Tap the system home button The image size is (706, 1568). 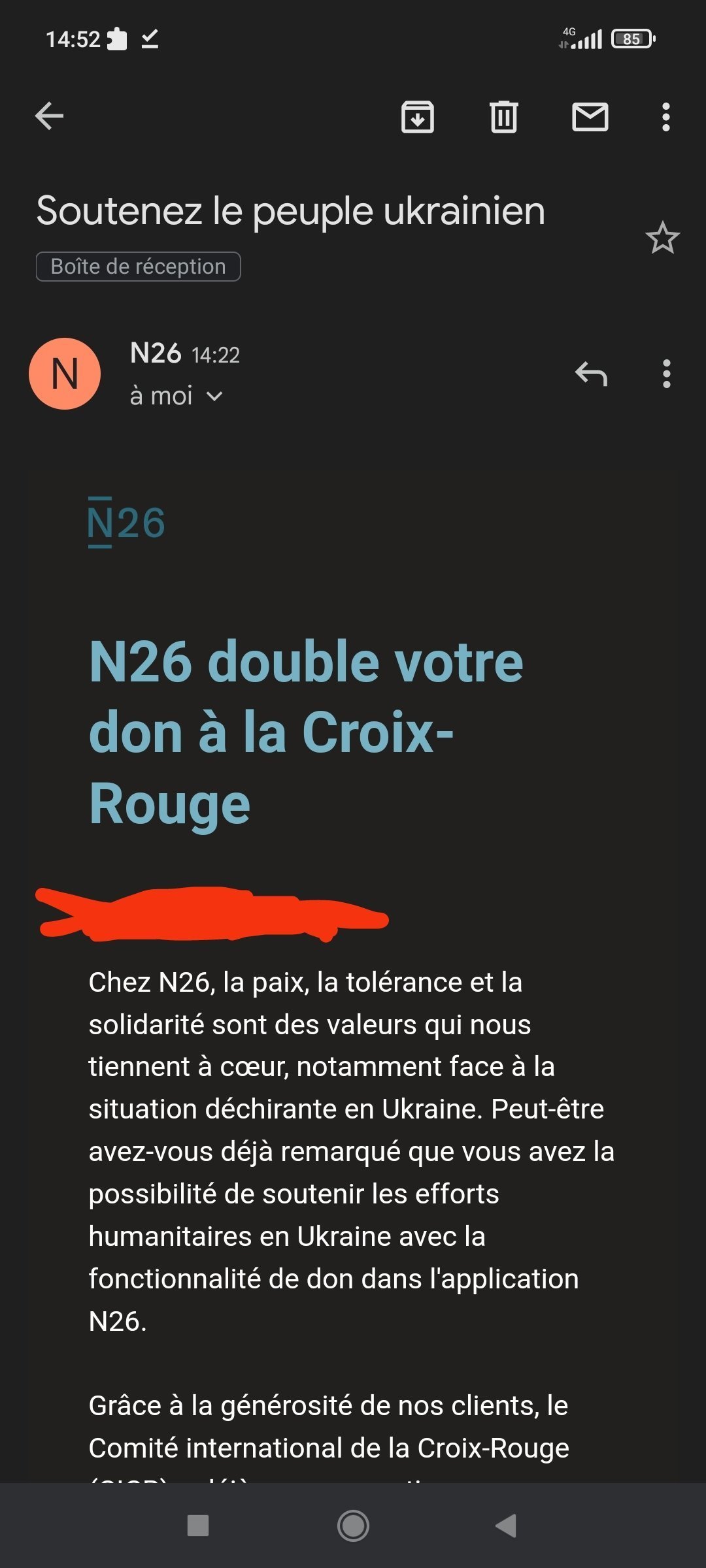tap(353, 1526)
